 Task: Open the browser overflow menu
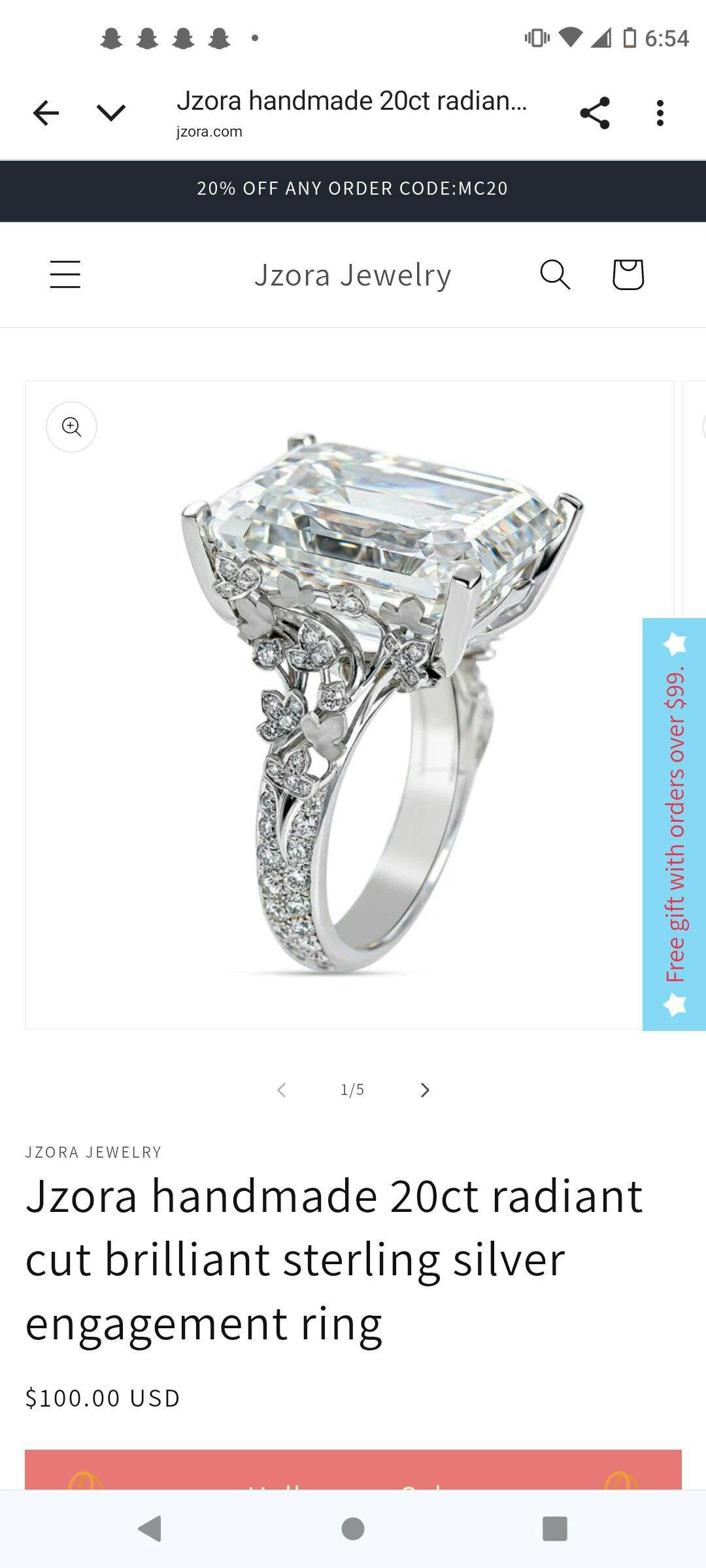tap(660, 113)
